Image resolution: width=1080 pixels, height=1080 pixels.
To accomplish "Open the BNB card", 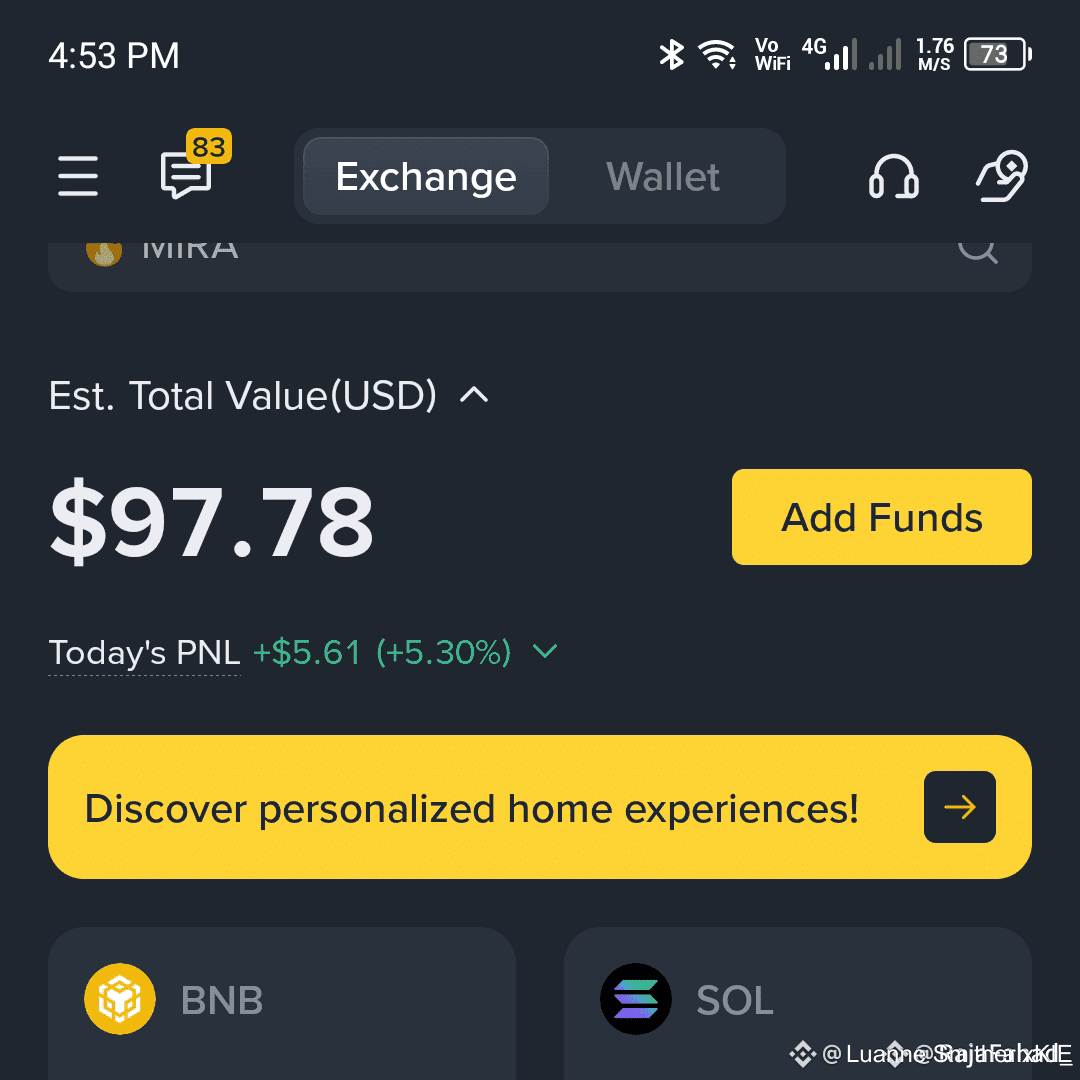I will [x=282, y=1000].
